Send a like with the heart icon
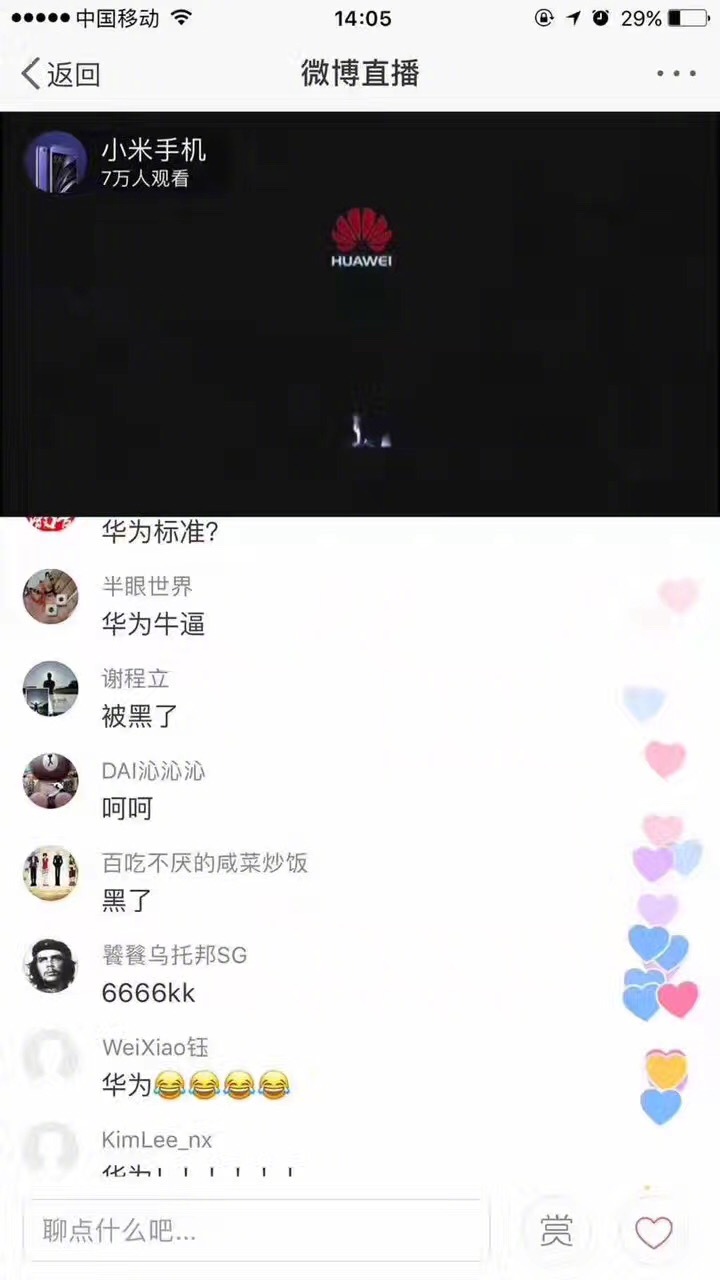Image resolution: width=720 pixels, height=1280 pixels. (x=654, y=1232)
